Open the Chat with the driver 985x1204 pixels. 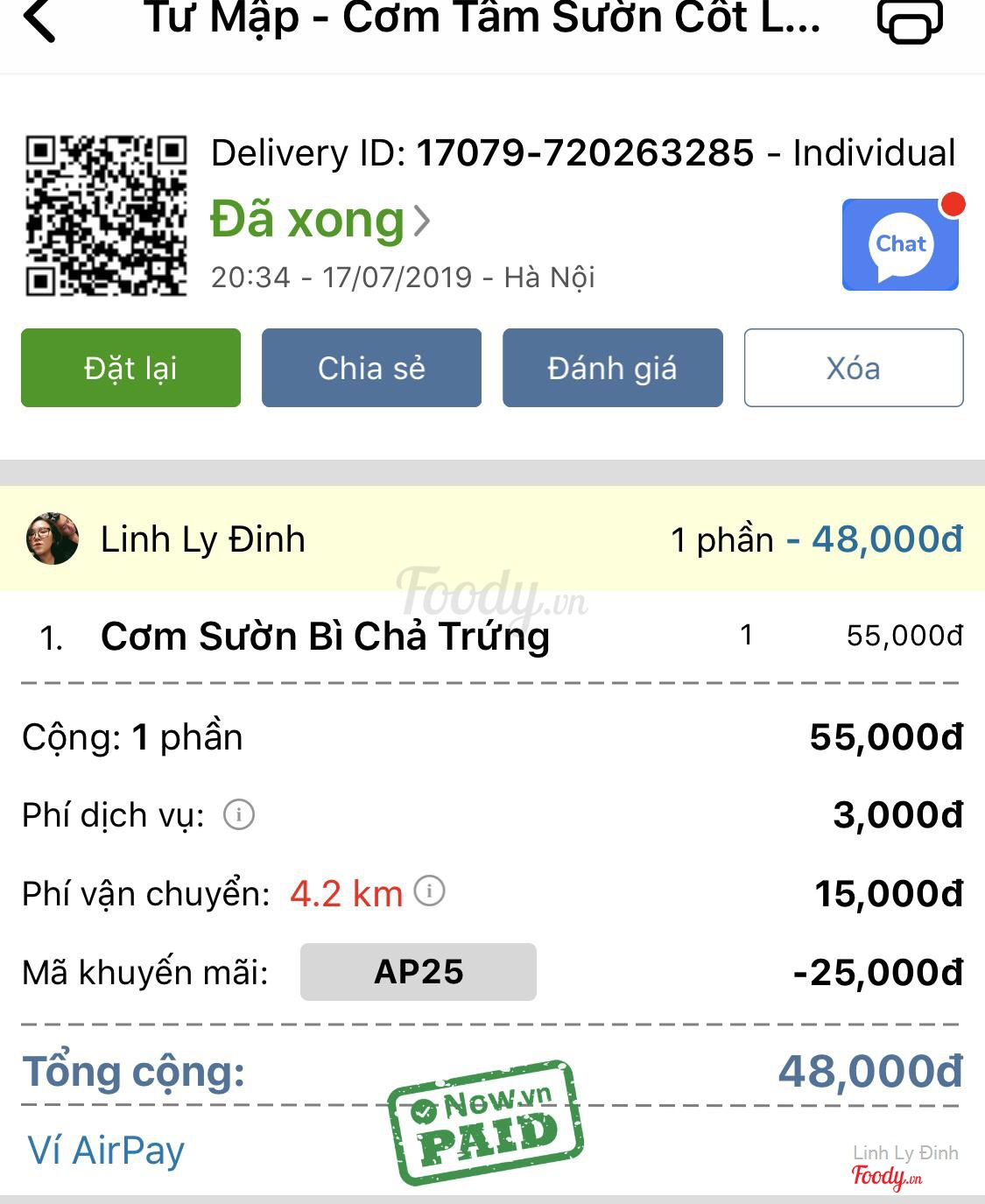tap(900, 244)
